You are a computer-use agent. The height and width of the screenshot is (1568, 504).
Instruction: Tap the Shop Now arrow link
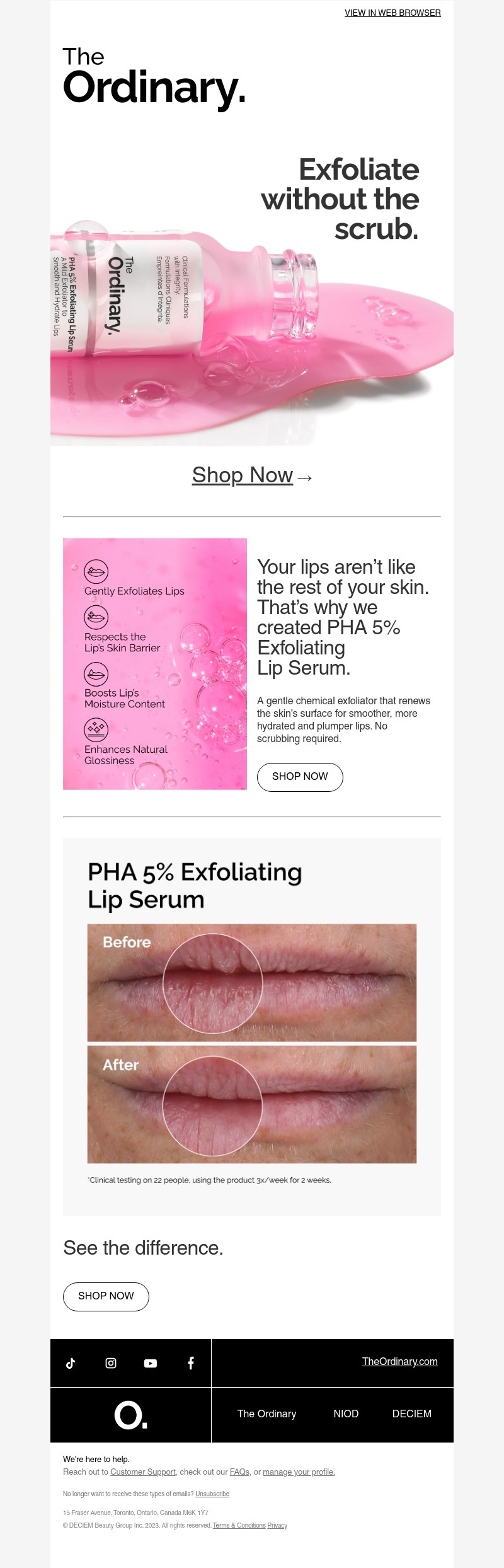coord(251,475)
